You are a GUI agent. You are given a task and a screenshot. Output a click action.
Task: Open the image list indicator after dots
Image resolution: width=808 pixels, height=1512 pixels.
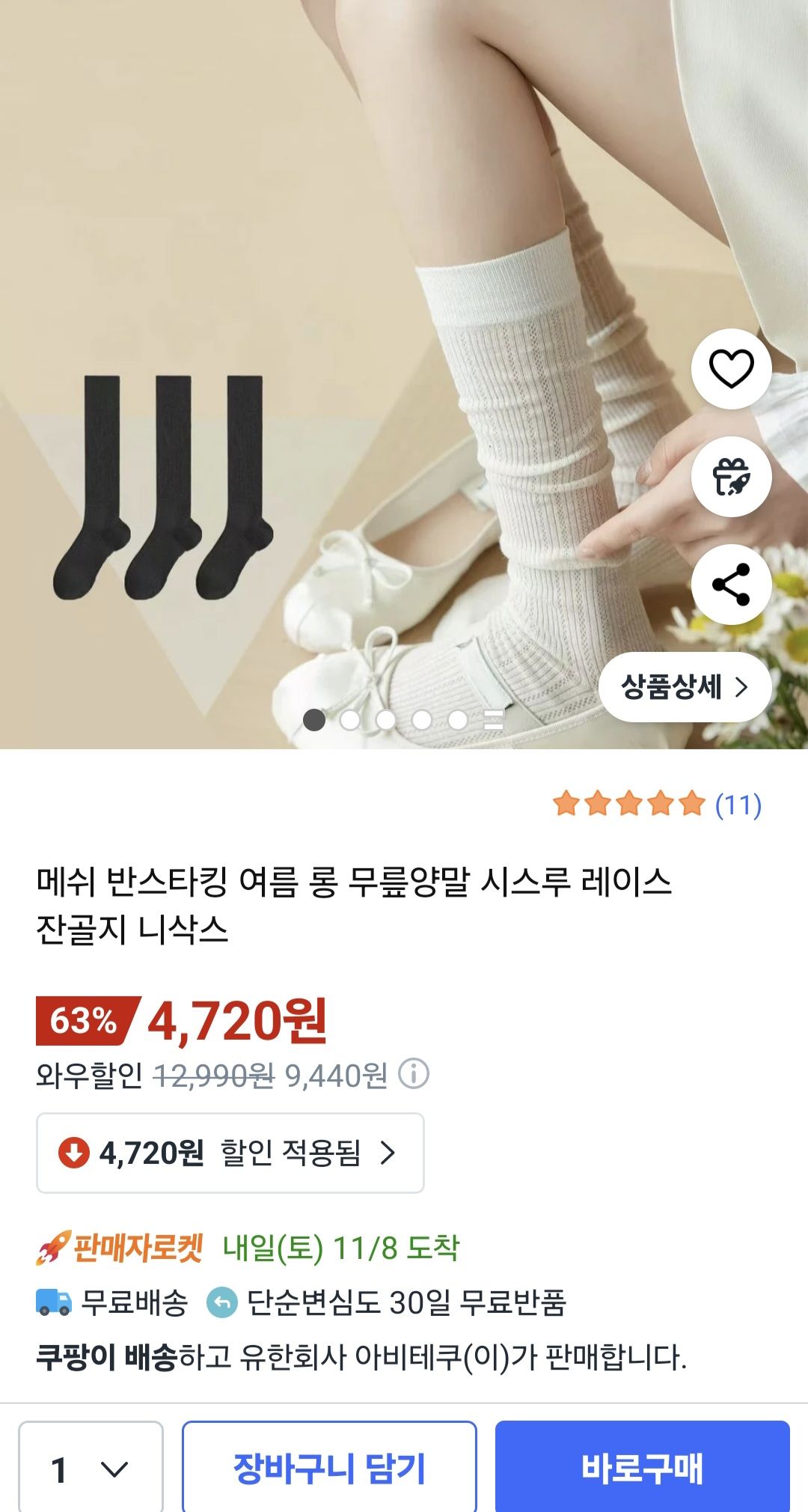(493, 720)
